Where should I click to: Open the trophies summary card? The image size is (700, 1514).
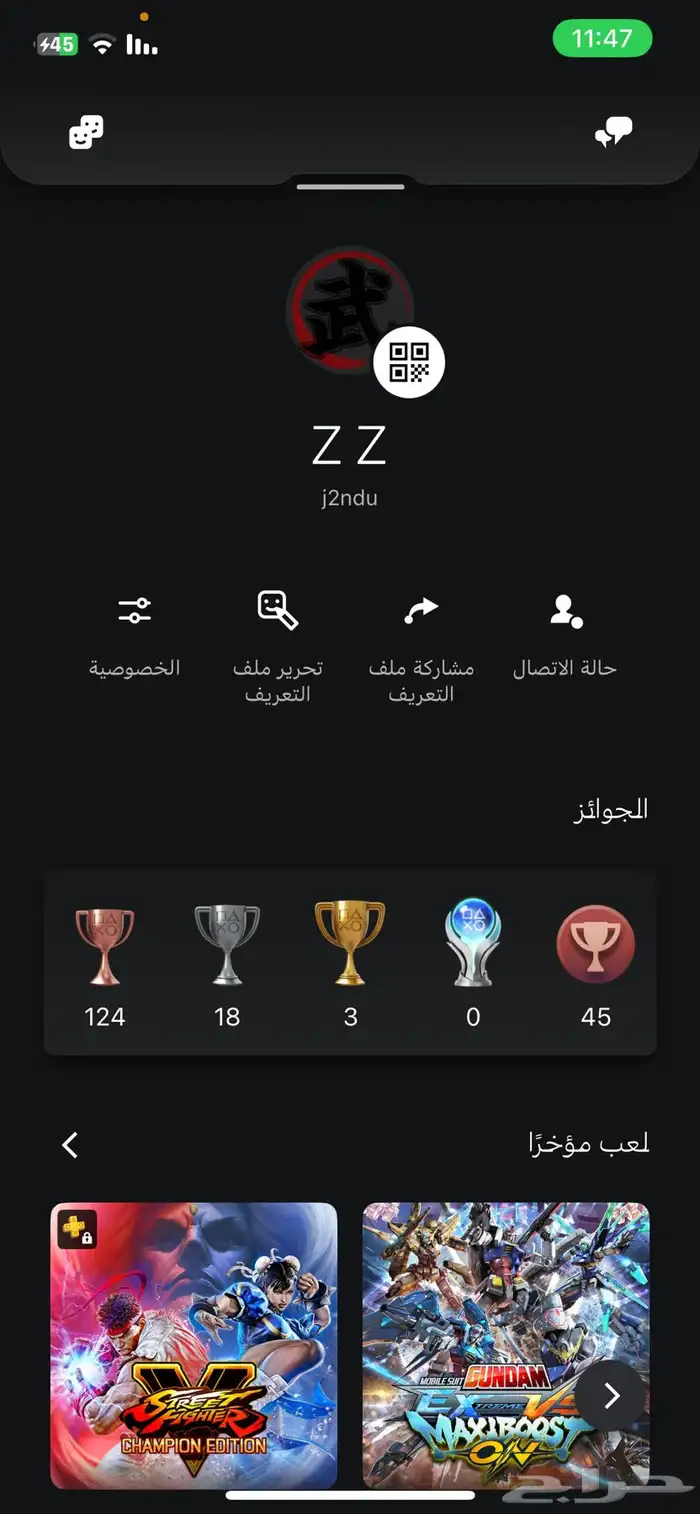point(350,962)
